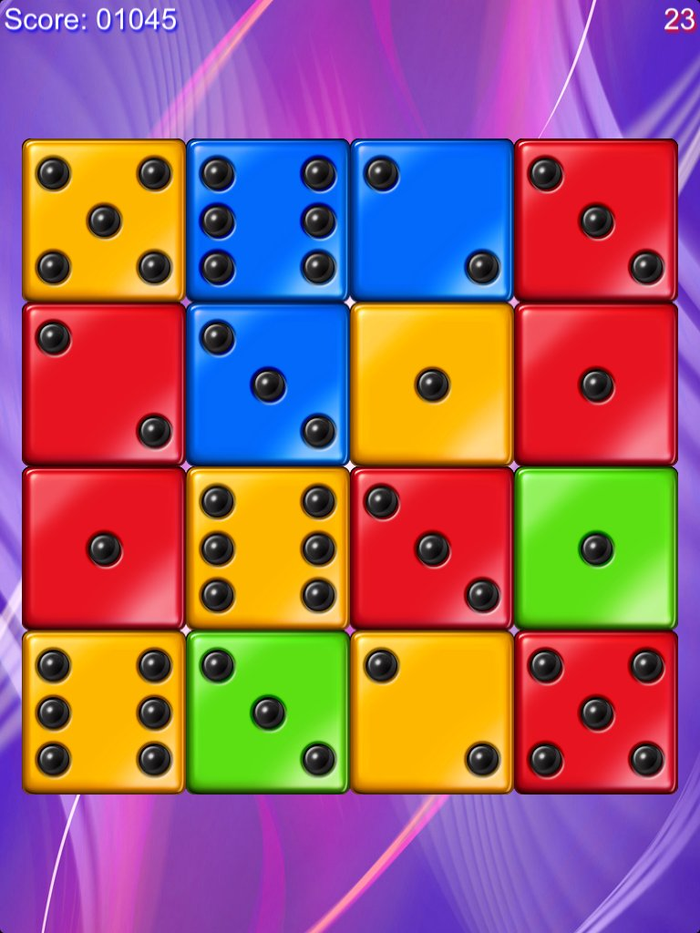The image size is (700, 933).
Task: Select the blue die with three dots
Action: 268,384
